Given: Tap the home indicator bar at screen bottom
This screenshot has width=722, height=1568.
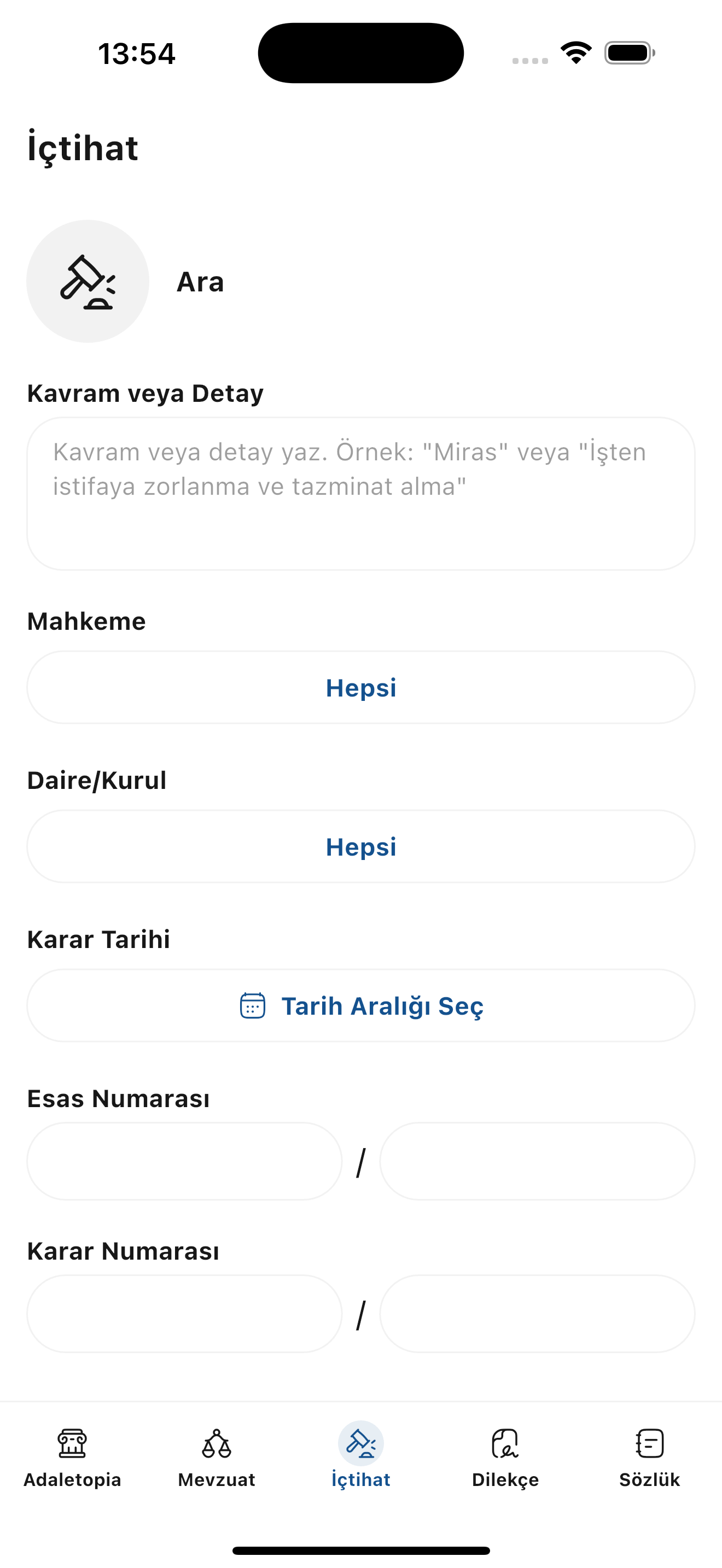Looking at the screenshot, I should (x=361, y=1550).
